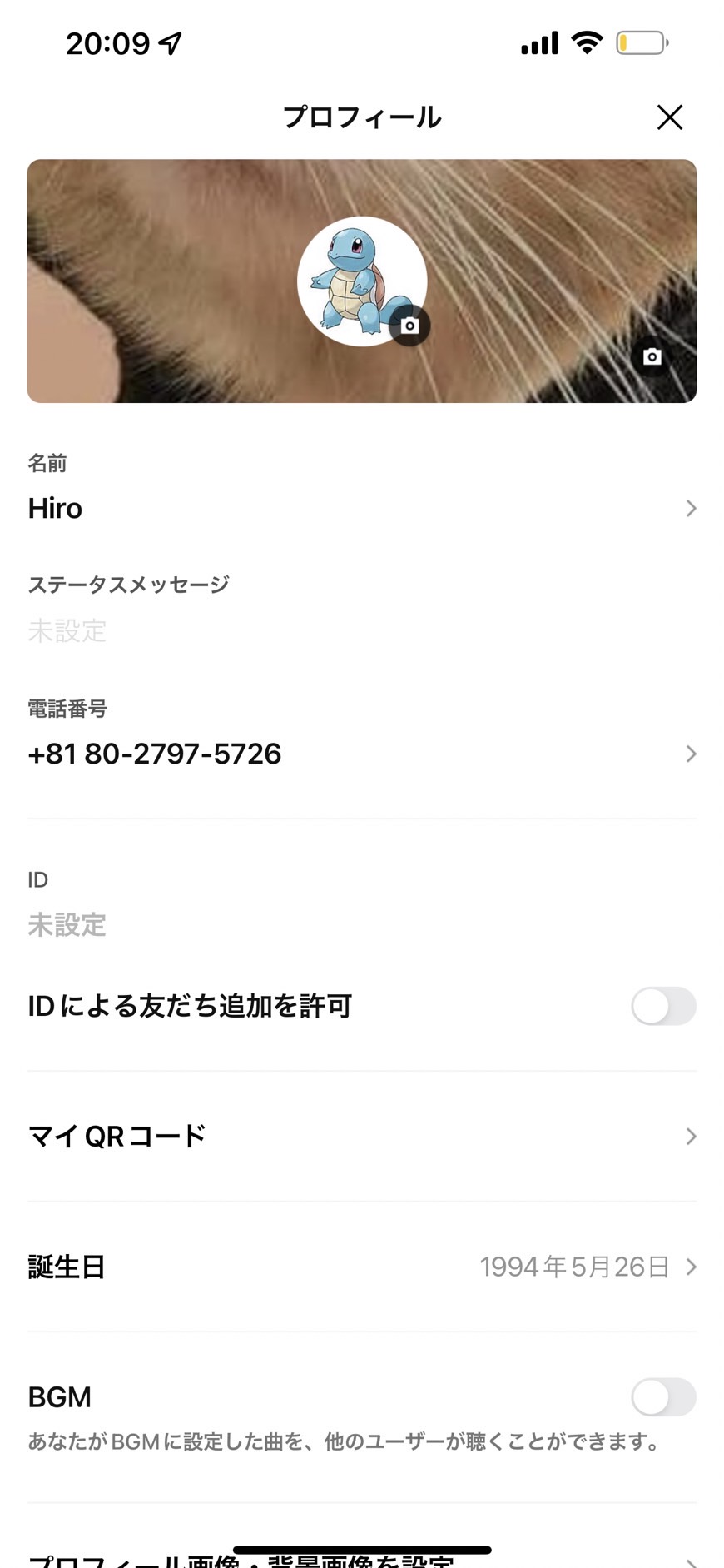Open マイQRコード
Viewport: 724px width, 1568px height.
(x=361, y=1136)
